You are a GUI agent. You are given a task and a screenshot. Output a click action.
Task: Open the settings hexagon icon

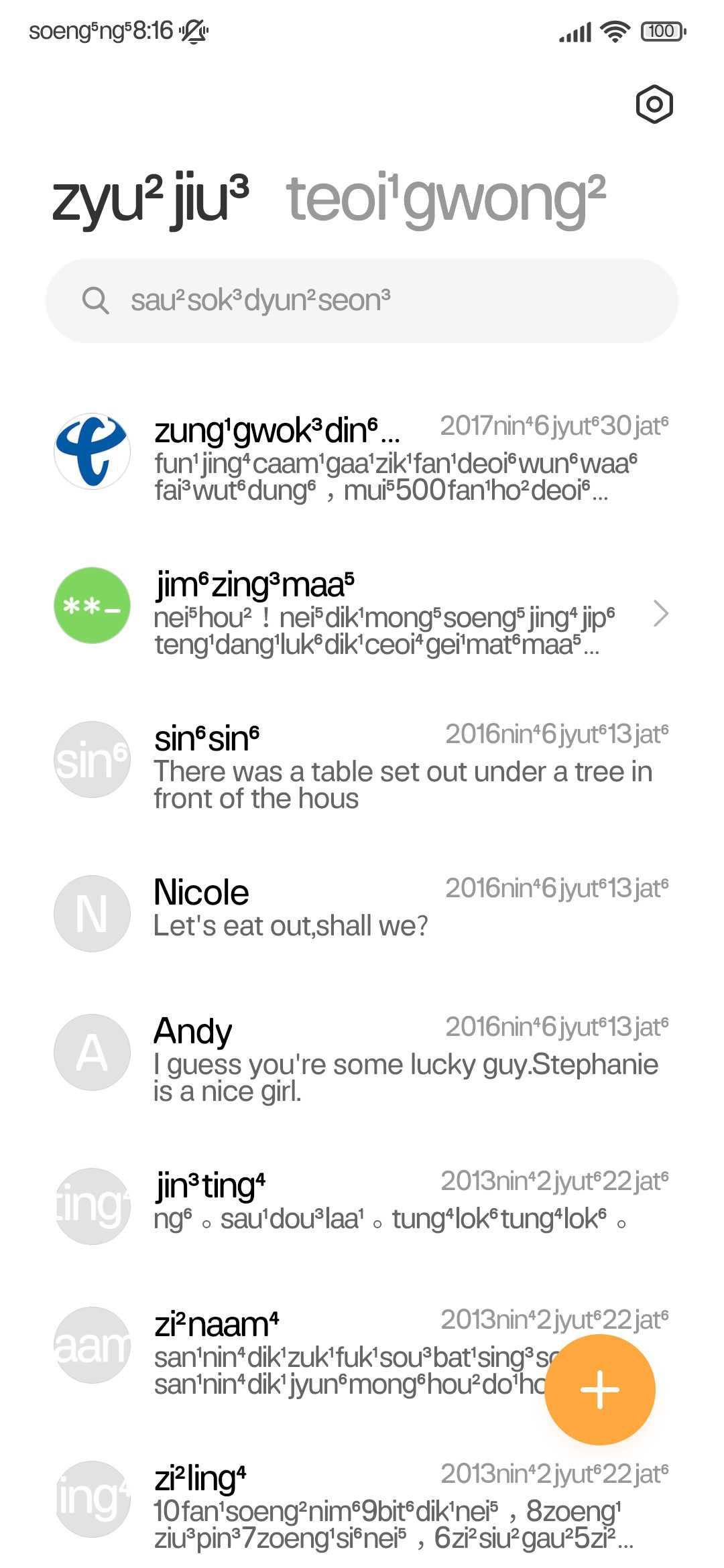(654, 104)
